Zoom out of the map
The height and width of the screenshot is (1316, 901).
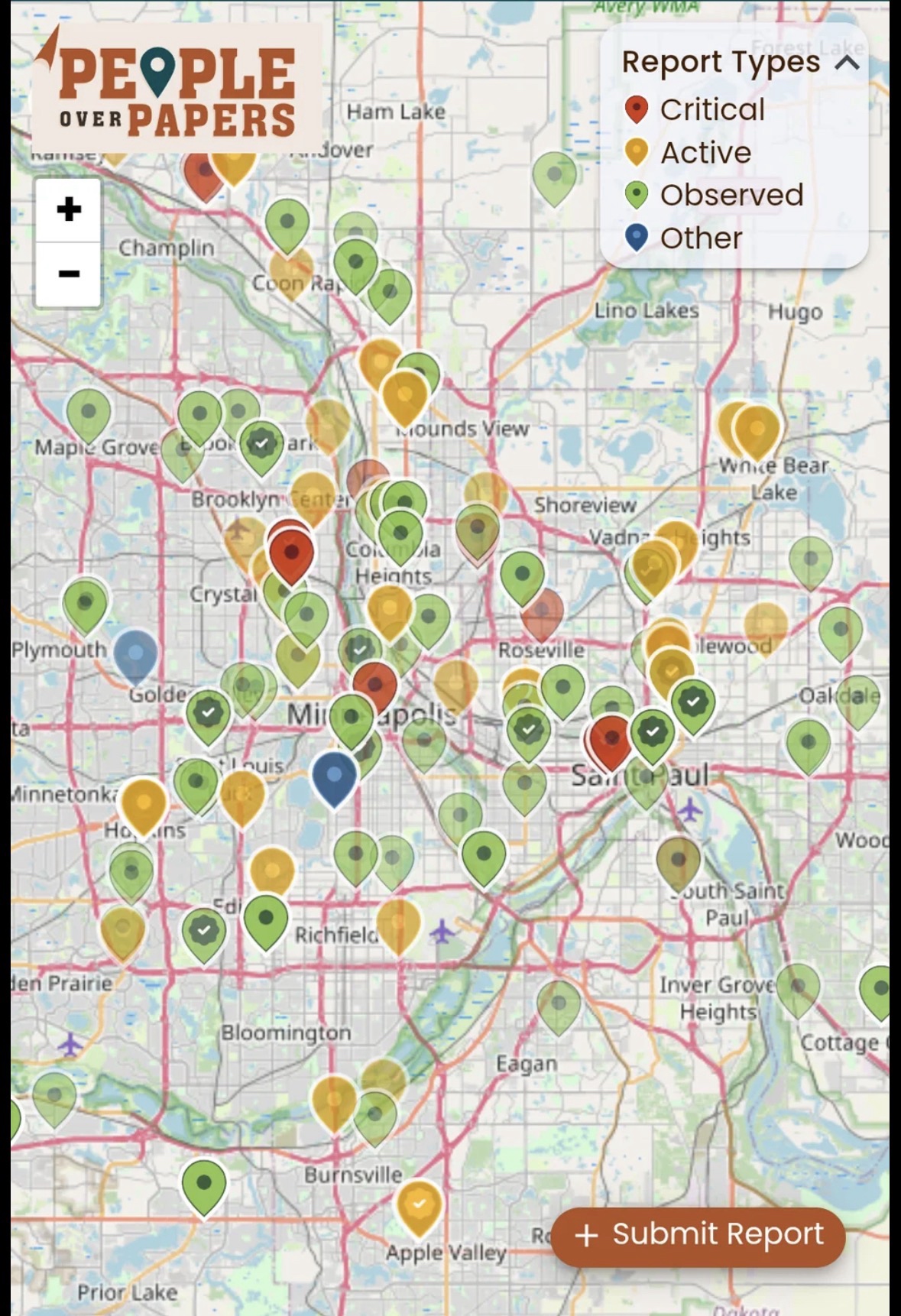pyautogui.click(x=68, y=274)
